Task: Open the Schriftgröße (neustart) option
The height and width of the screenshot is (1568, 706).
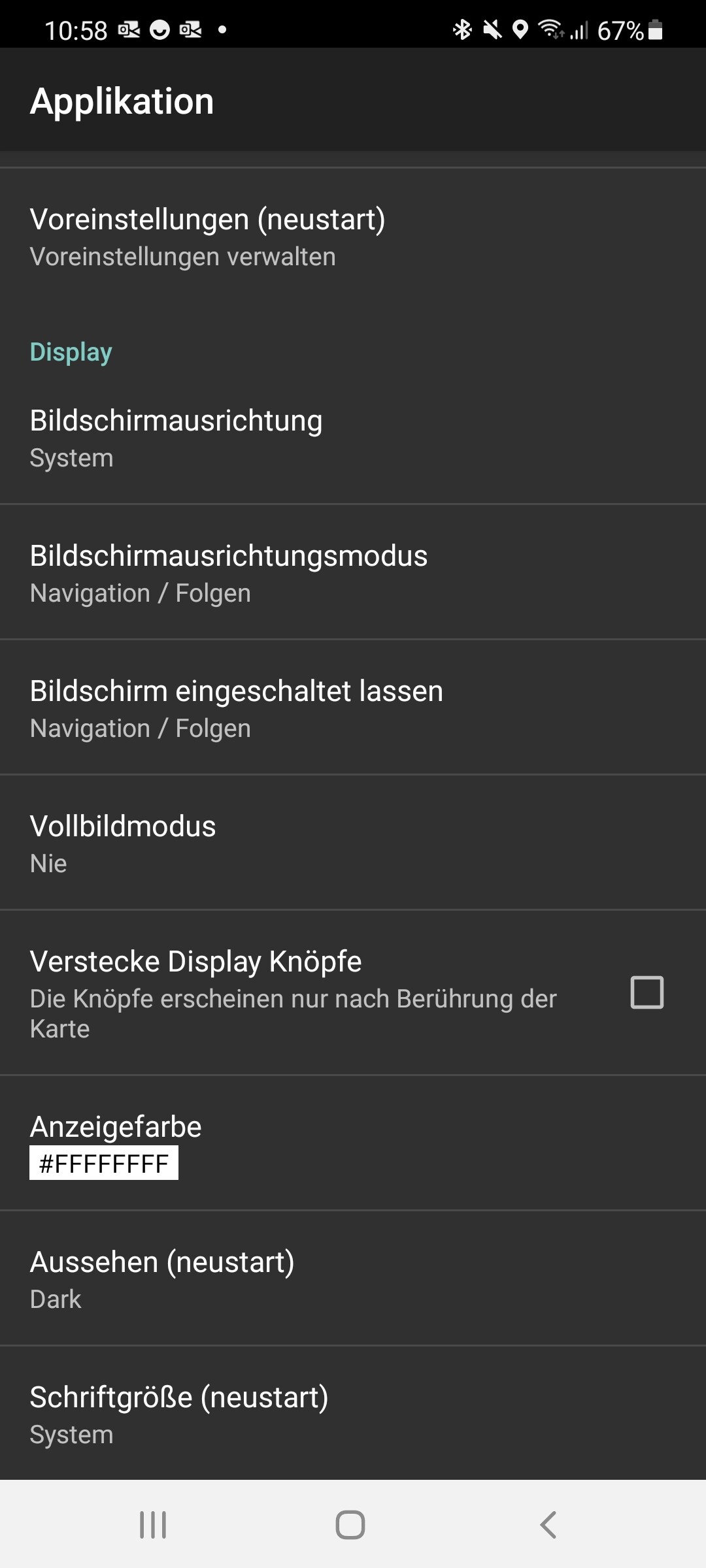Action: point(353,1413)
